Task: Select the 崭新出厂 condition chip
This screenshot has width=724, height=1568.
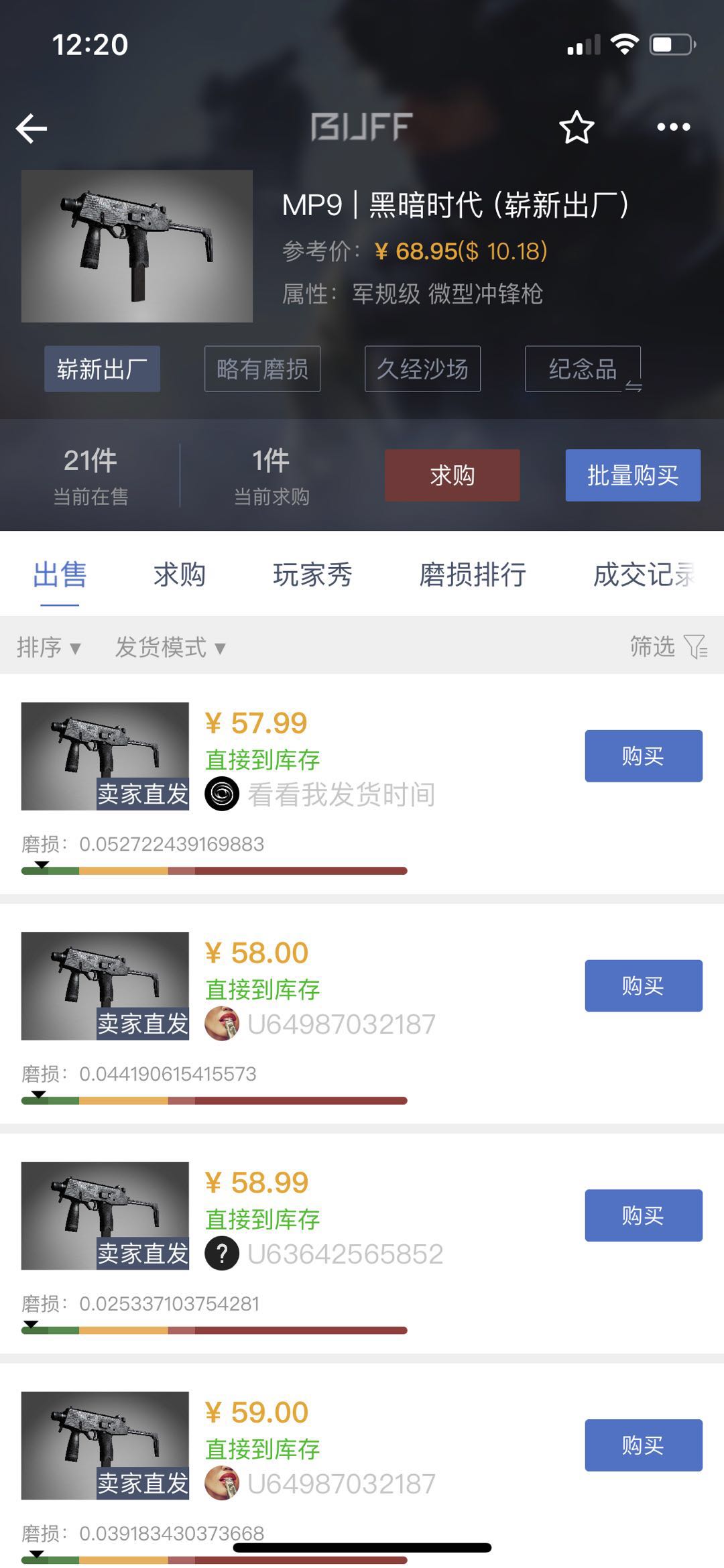Action: tap(101, 369)
